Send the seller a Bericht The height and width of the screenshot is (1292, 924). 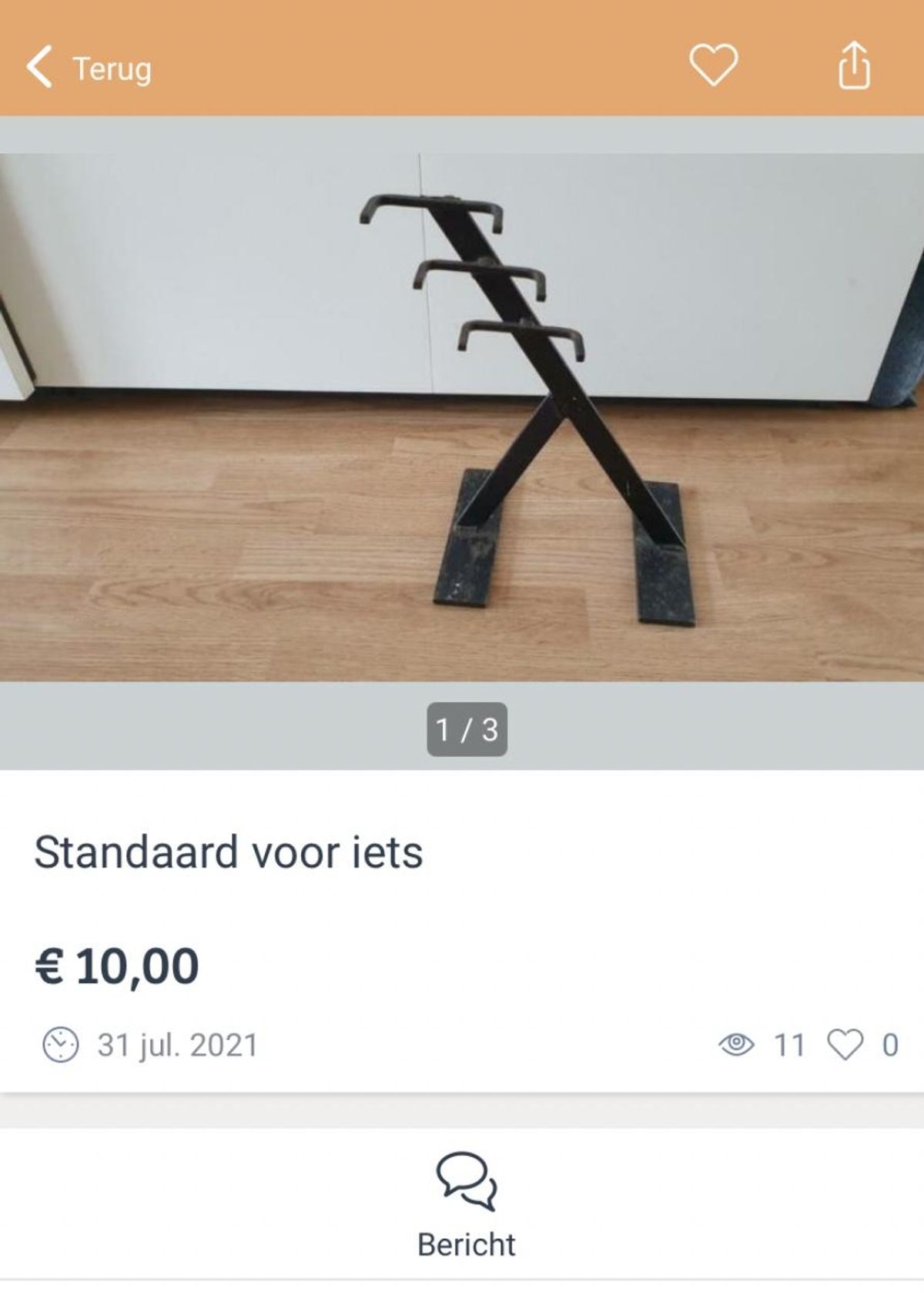(466, 1205)
